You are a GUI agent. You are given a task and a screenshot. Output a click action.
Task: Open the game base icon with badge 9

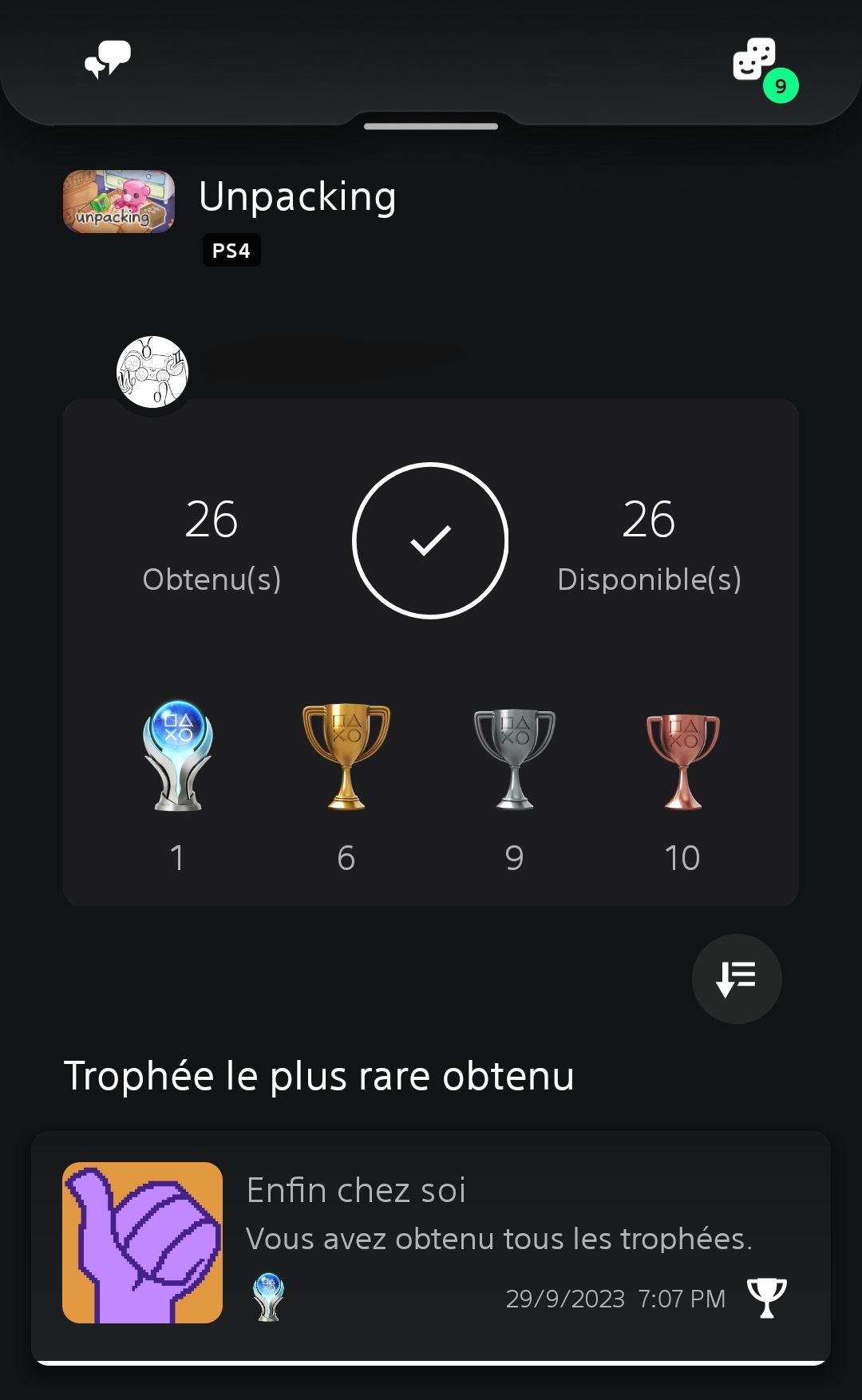coord(755,61)
